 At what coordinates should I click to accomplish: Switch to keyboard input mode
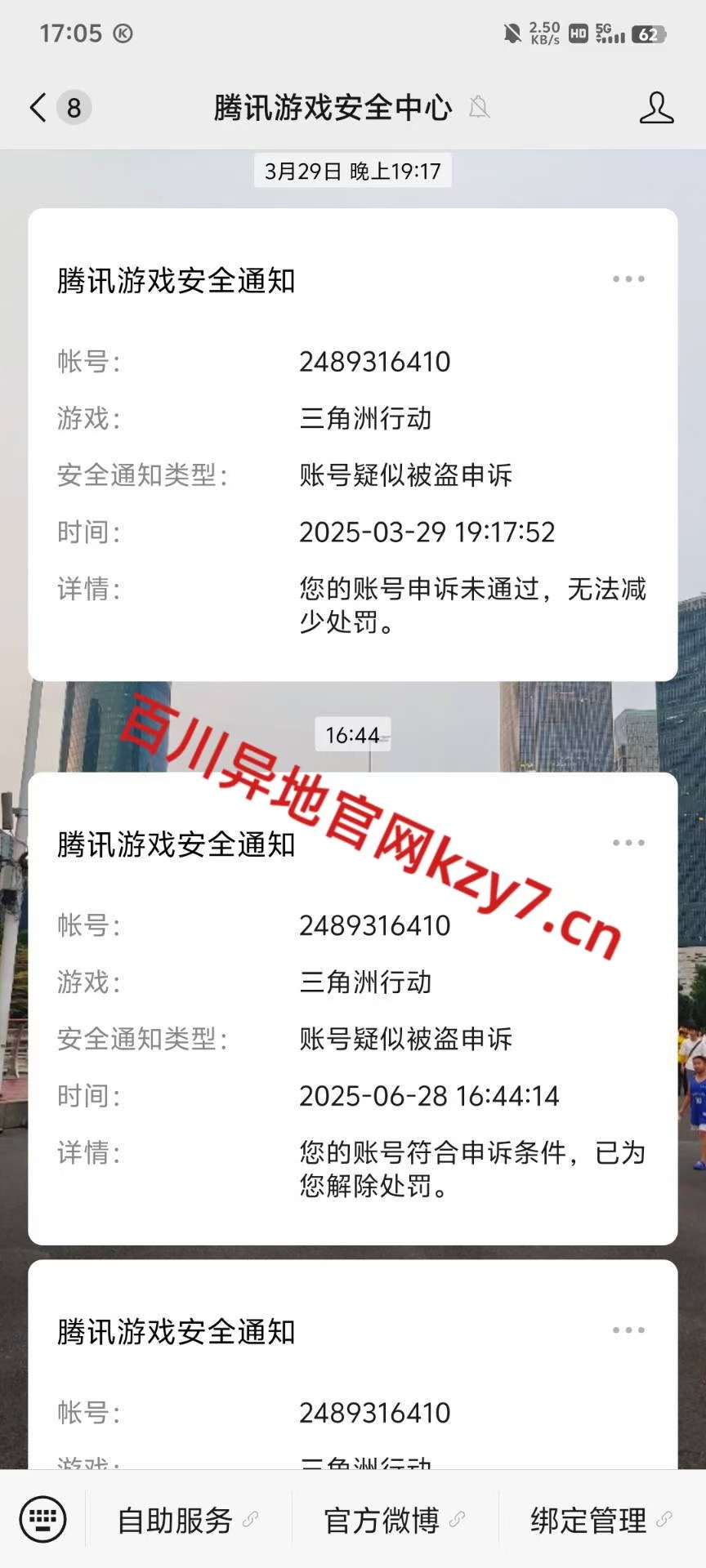[42, 1520]
